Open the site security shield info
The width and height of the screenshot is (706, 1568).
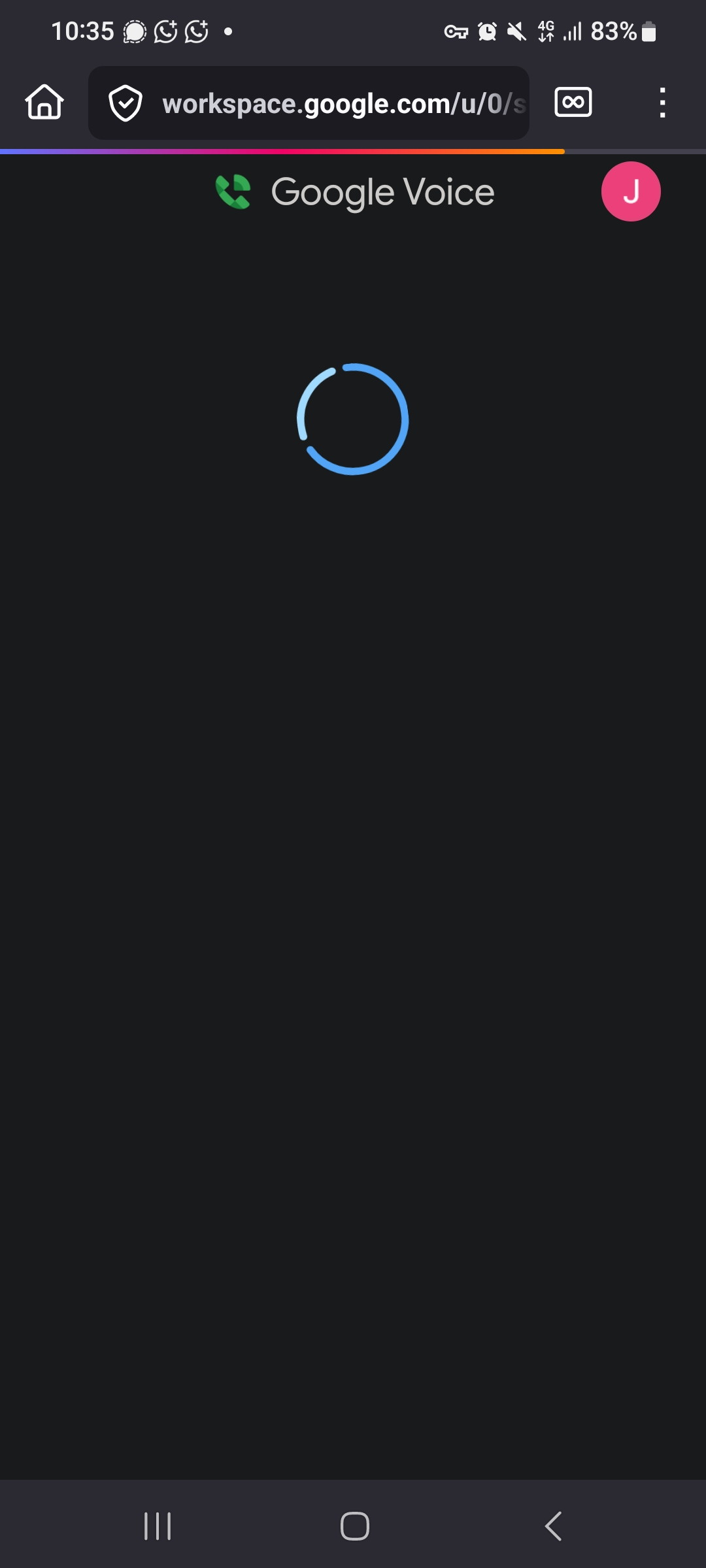(x=125, y=103)
